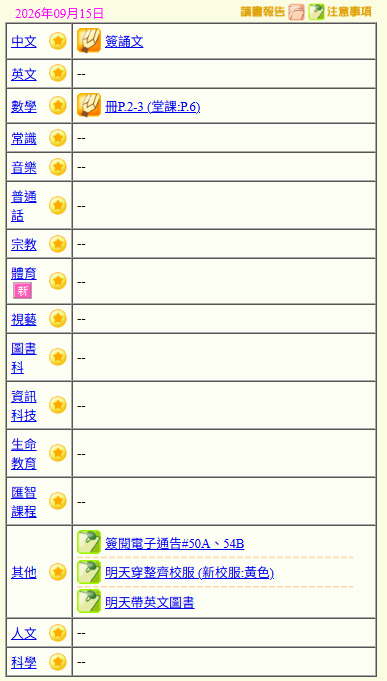
Task: Open notice 簽閱電子通告#50A、54B
Action: [x=175, y=543]
